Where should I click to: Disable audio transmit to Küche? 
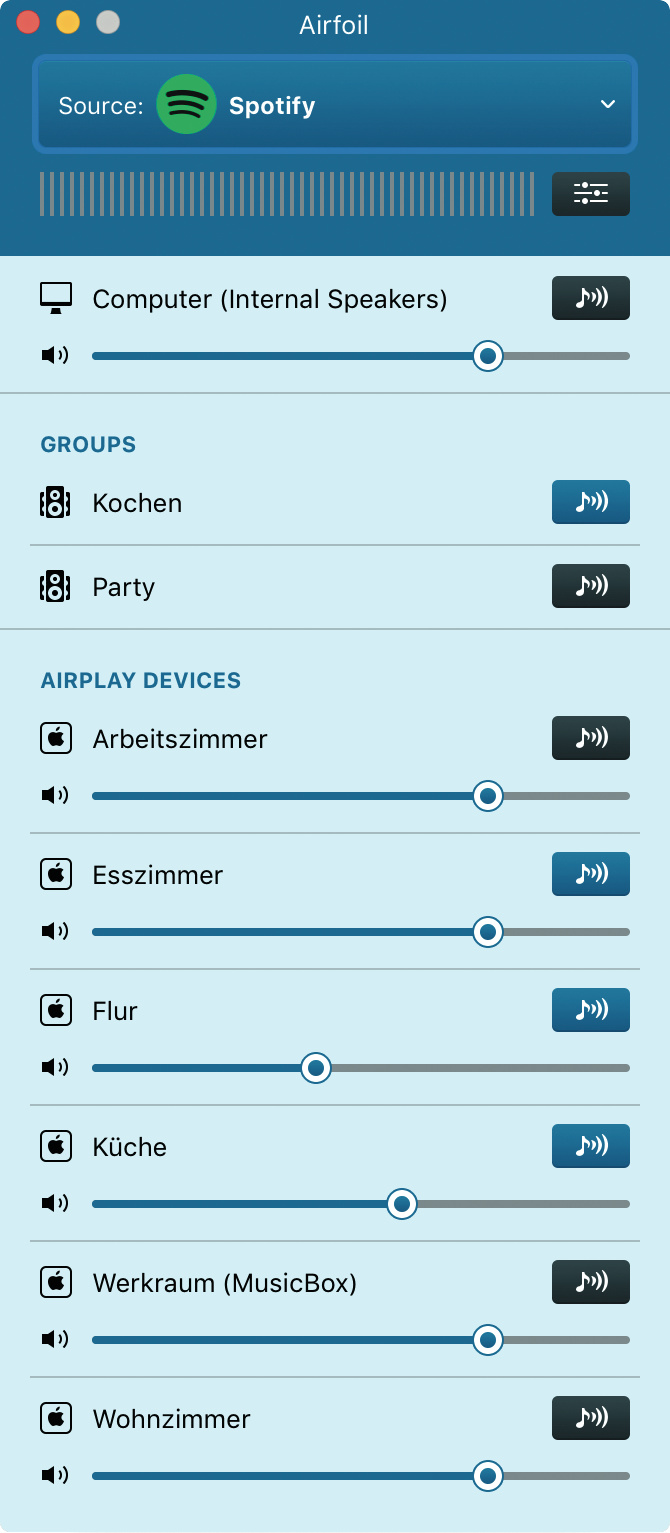pyautogui.click(x=590, y=1146)
